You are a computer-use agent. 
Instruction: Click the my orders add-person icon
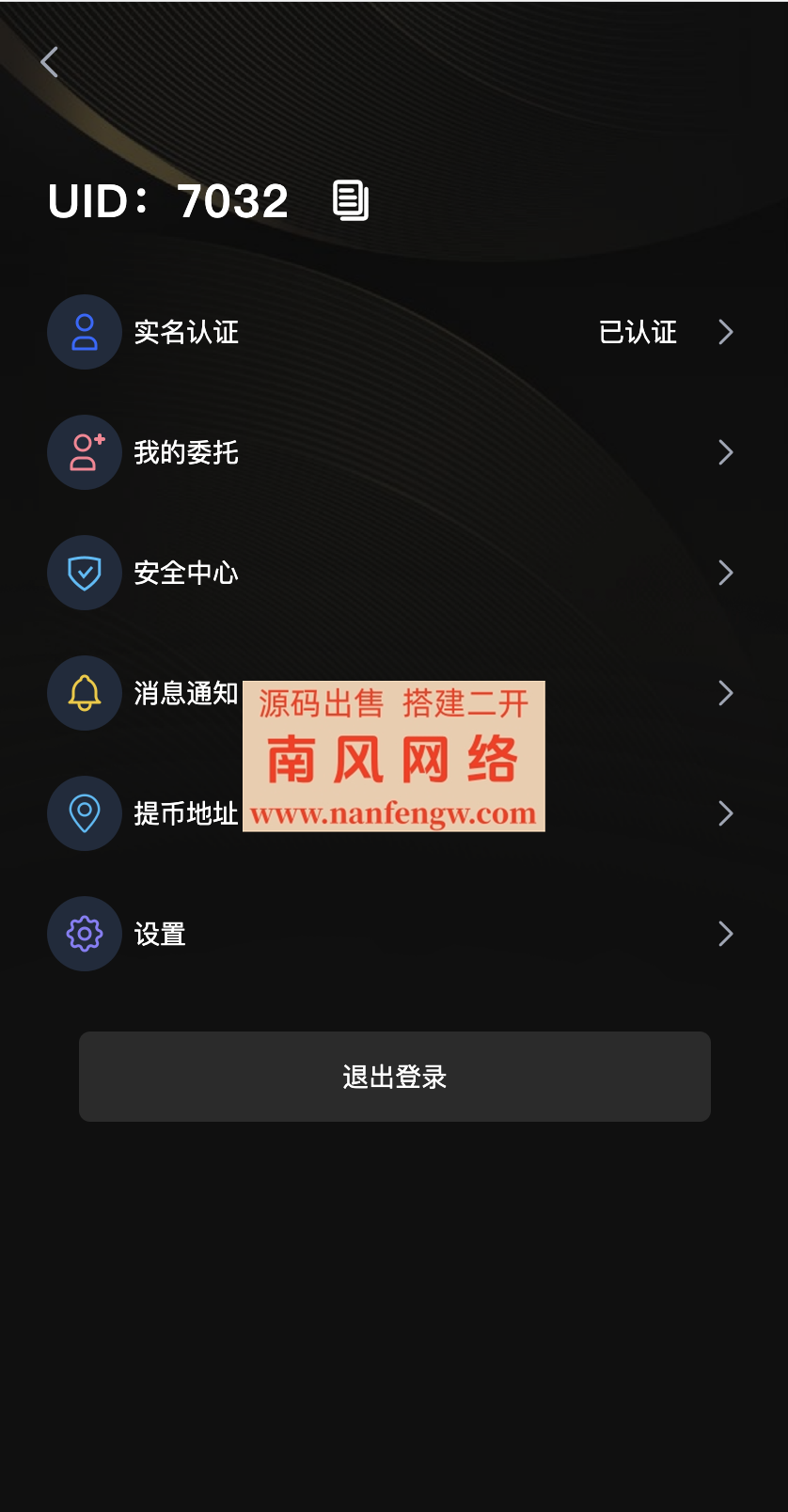point(84,452)
